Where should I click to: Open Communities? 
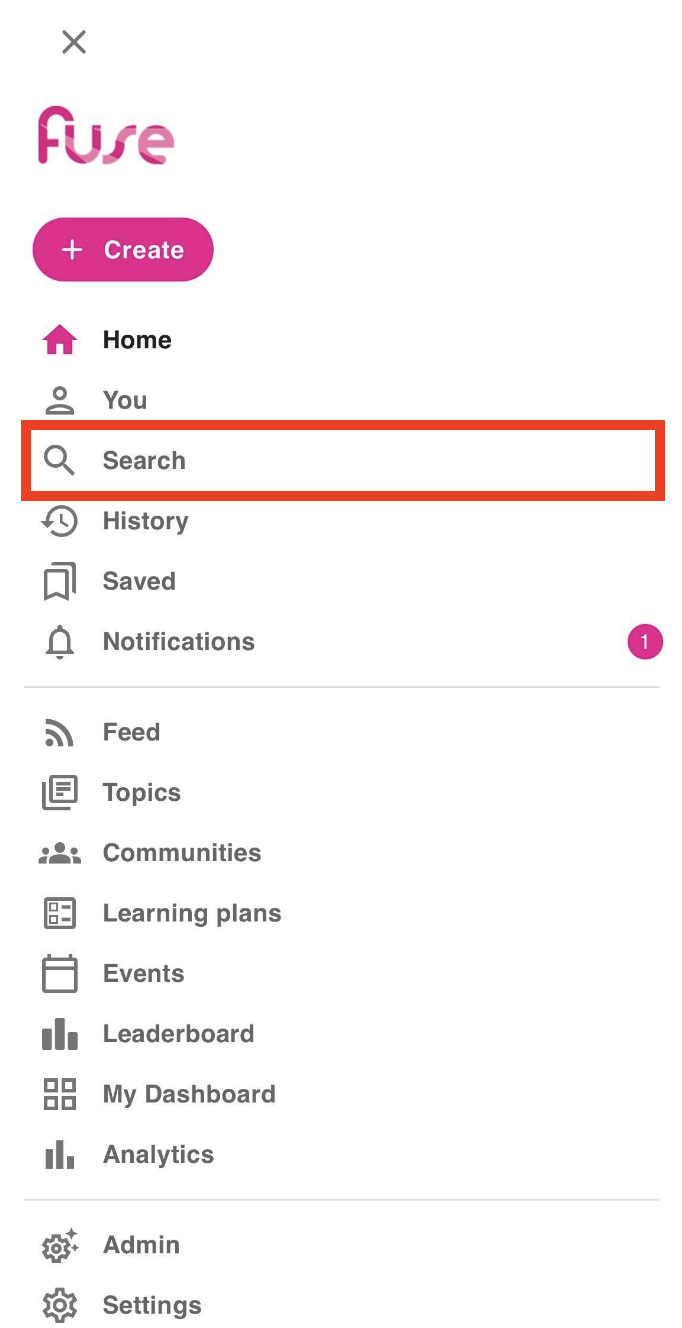181,853
